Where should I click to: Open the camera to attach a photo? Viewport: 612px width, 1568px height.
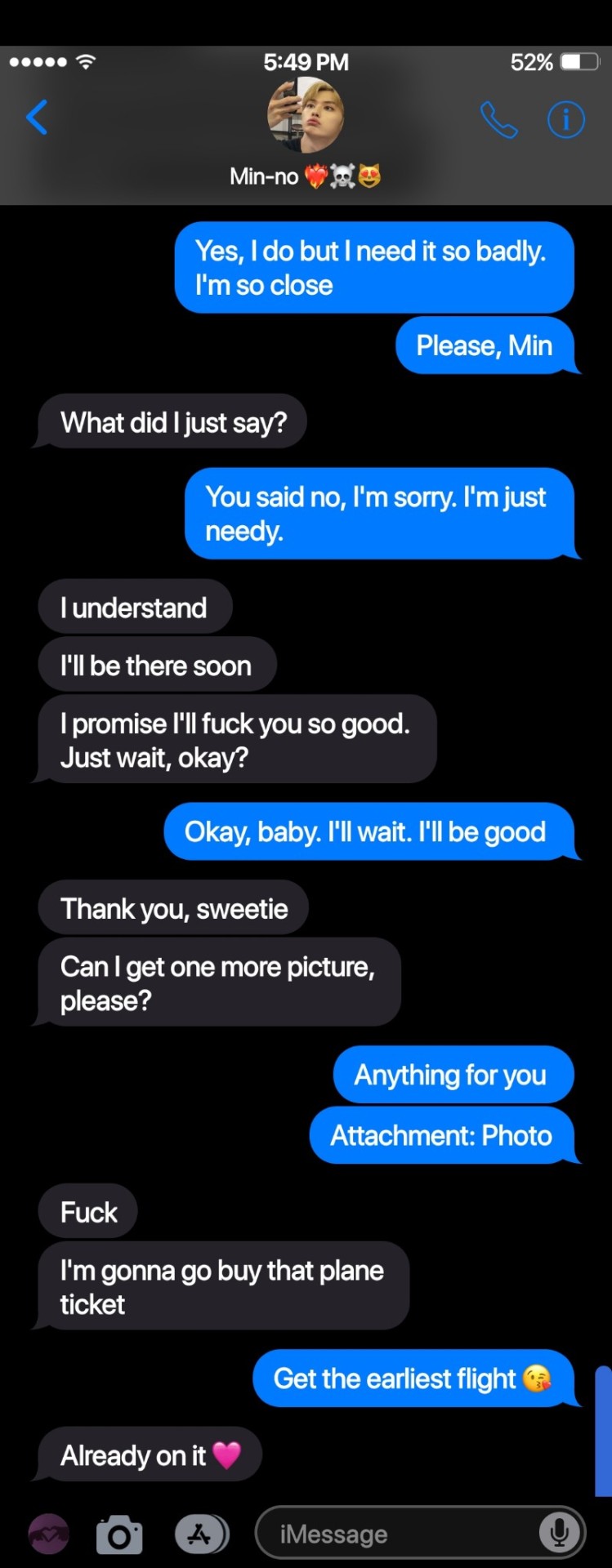(119, 1535)
